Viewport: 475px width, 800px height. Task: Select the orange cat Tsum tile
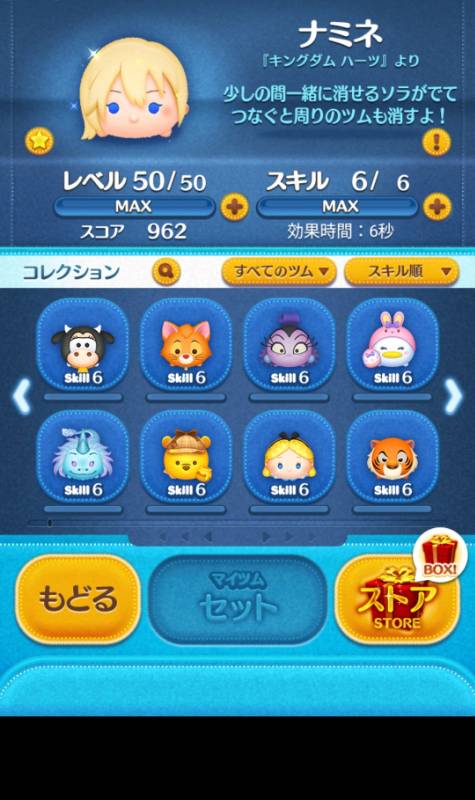[x=186, y=346]
